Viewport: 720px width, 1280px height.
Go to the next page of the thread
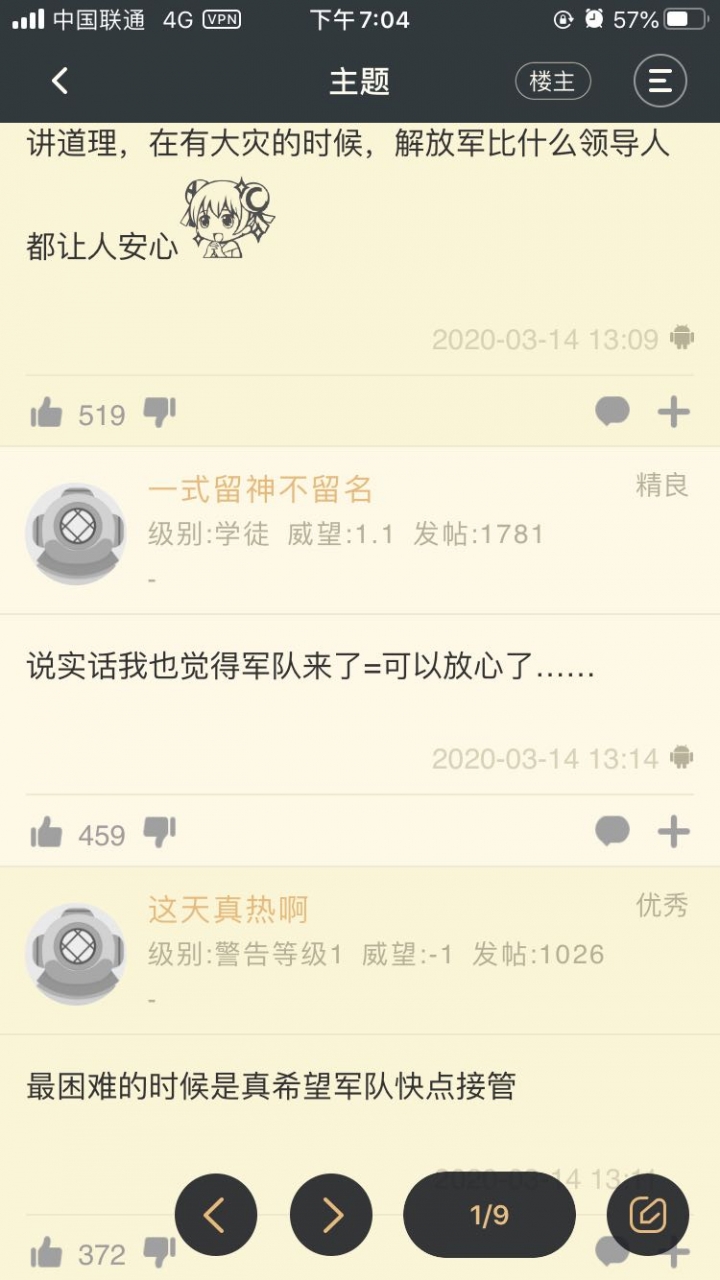coord(331,1215)
